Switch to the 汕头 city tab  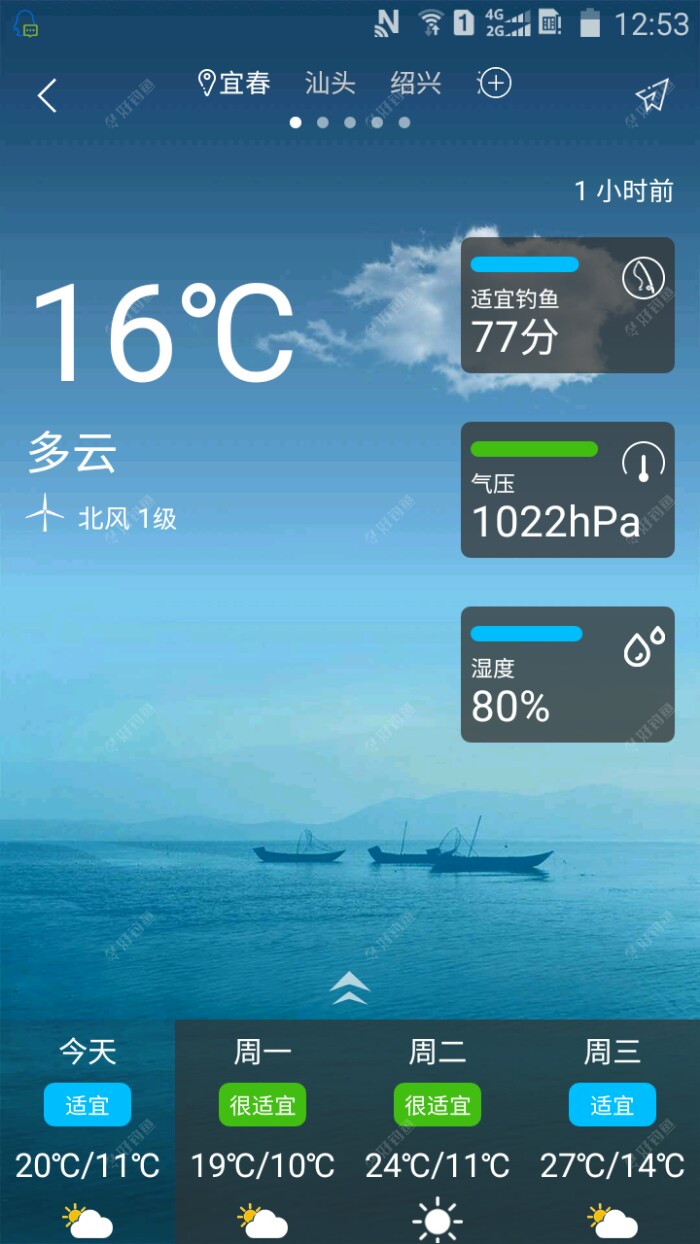pyautogui.click(x=330, y=83)
